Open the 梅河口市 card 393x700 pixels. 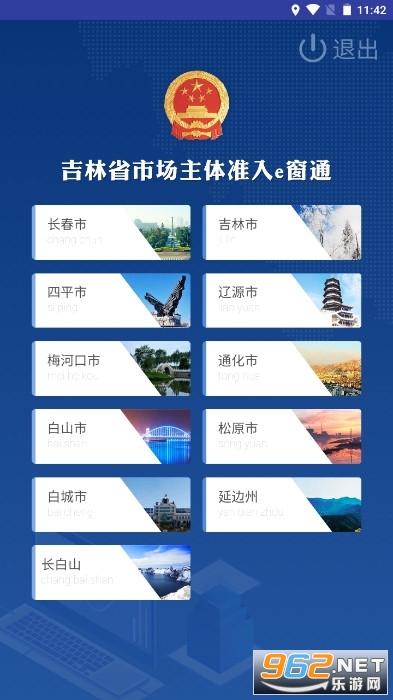(111, 368)
